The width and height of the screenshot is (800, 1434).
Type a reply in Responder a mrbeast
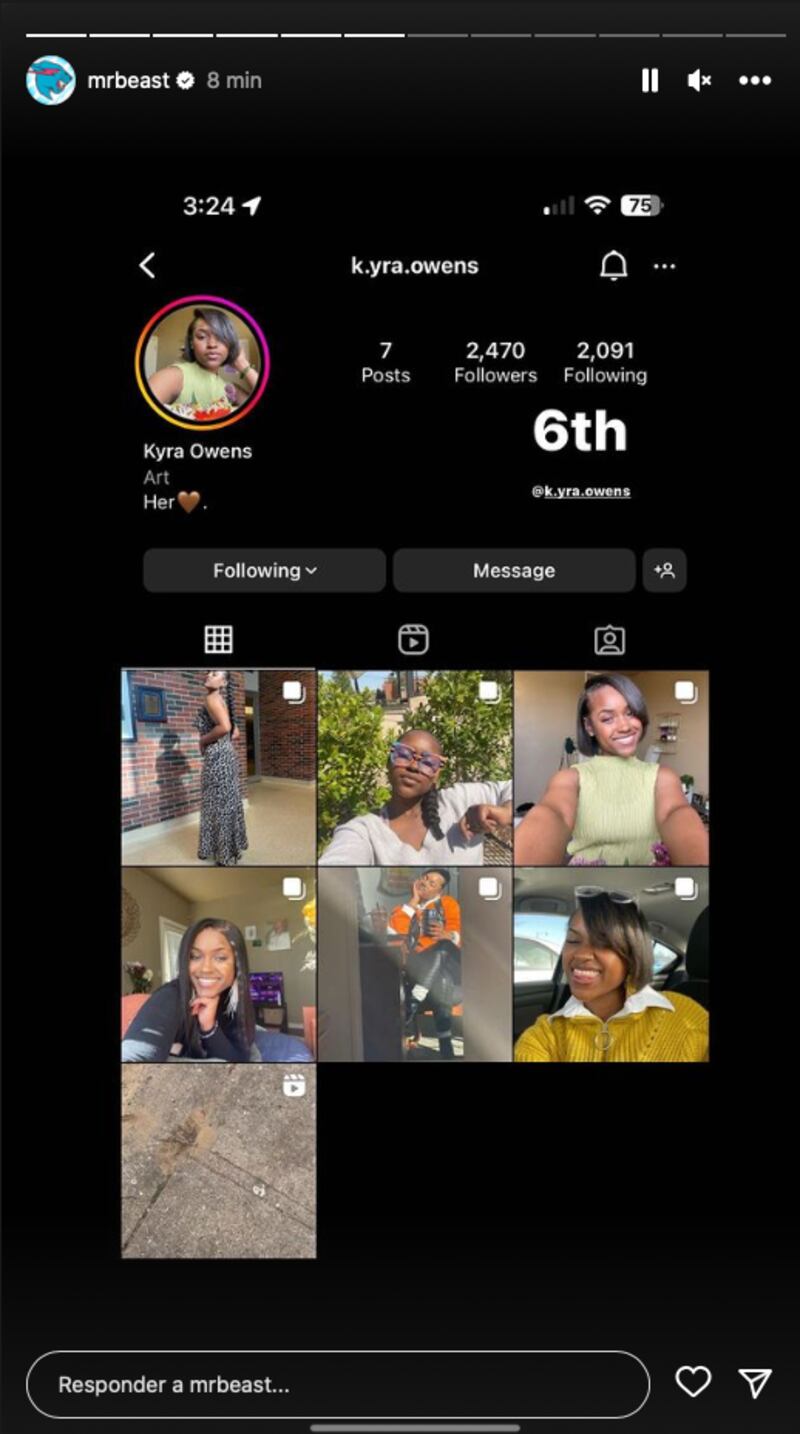337,1385
